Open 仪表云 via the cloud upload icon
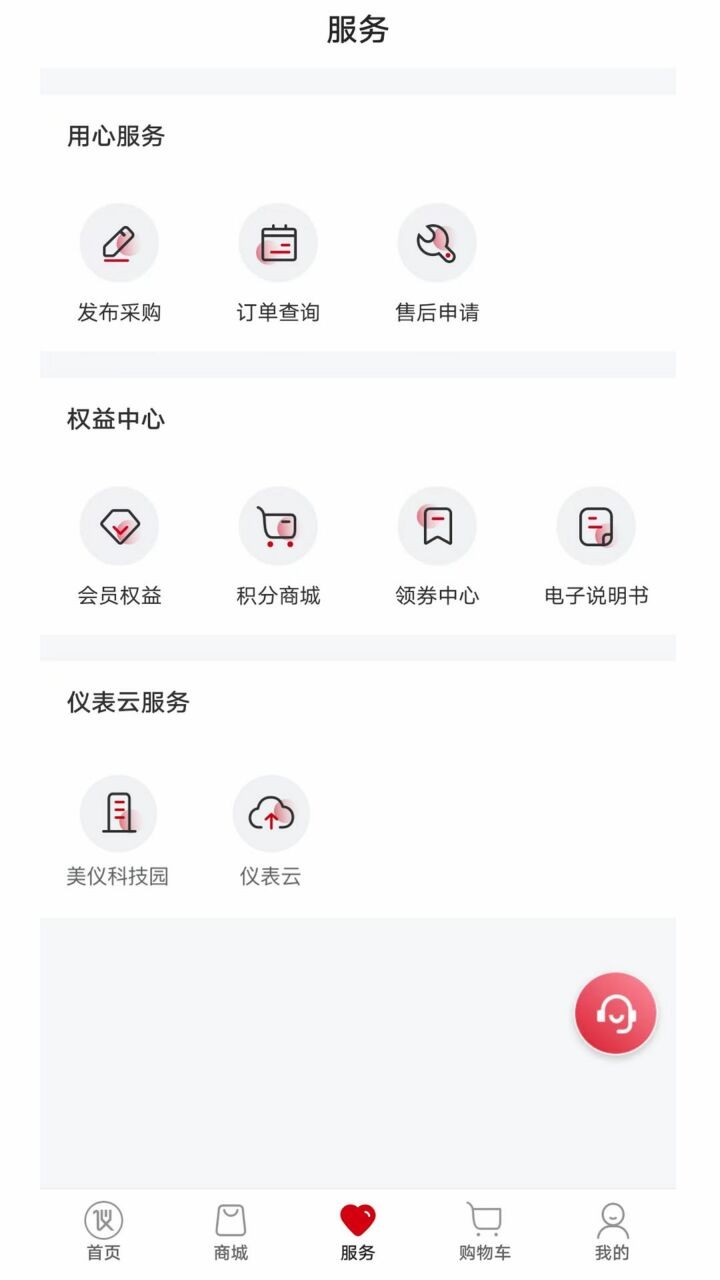The height and width of the screenshot is (1280, 720). coord(271,813)
